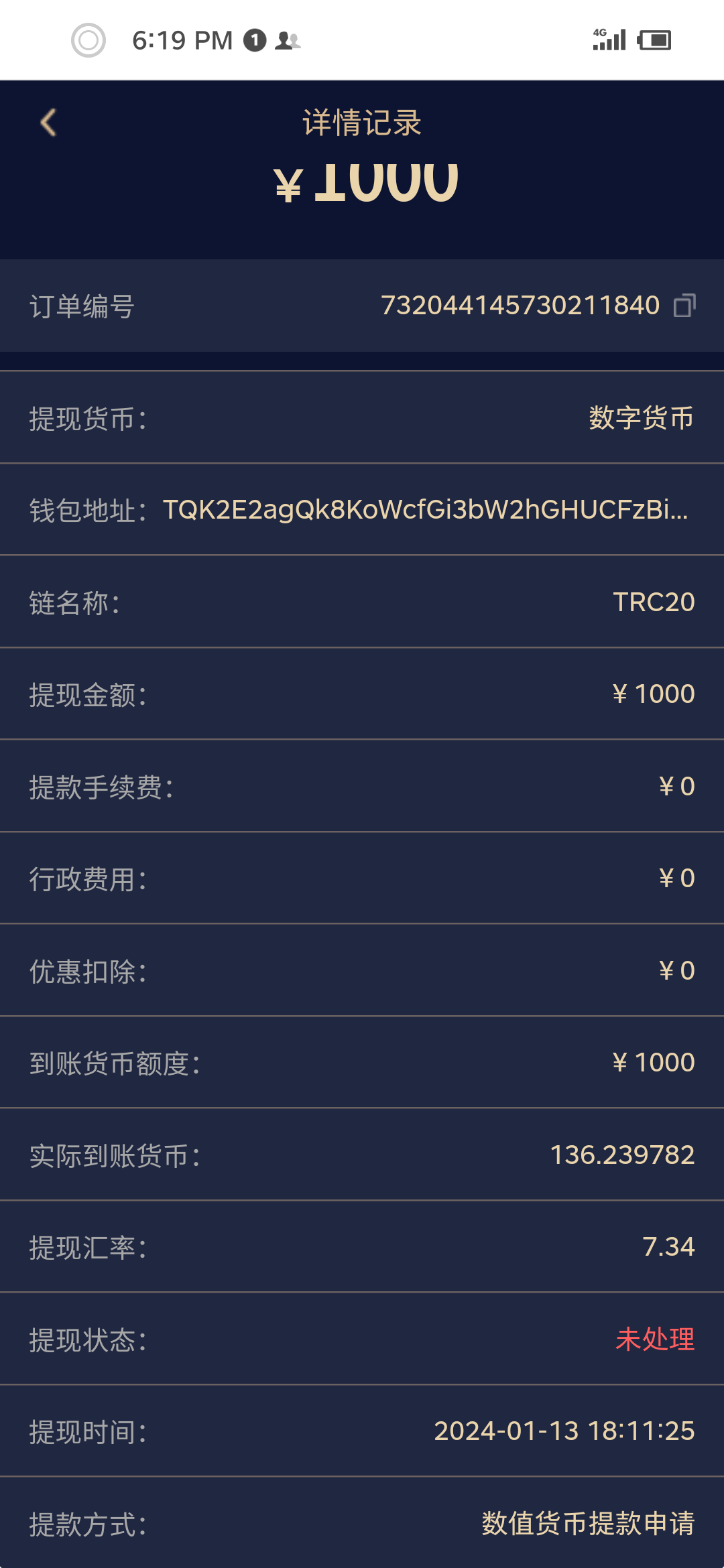Expand the 提现时间 withdrawal time row
The width and height of the screenshot is (724, 1568).
point(362,1432)
